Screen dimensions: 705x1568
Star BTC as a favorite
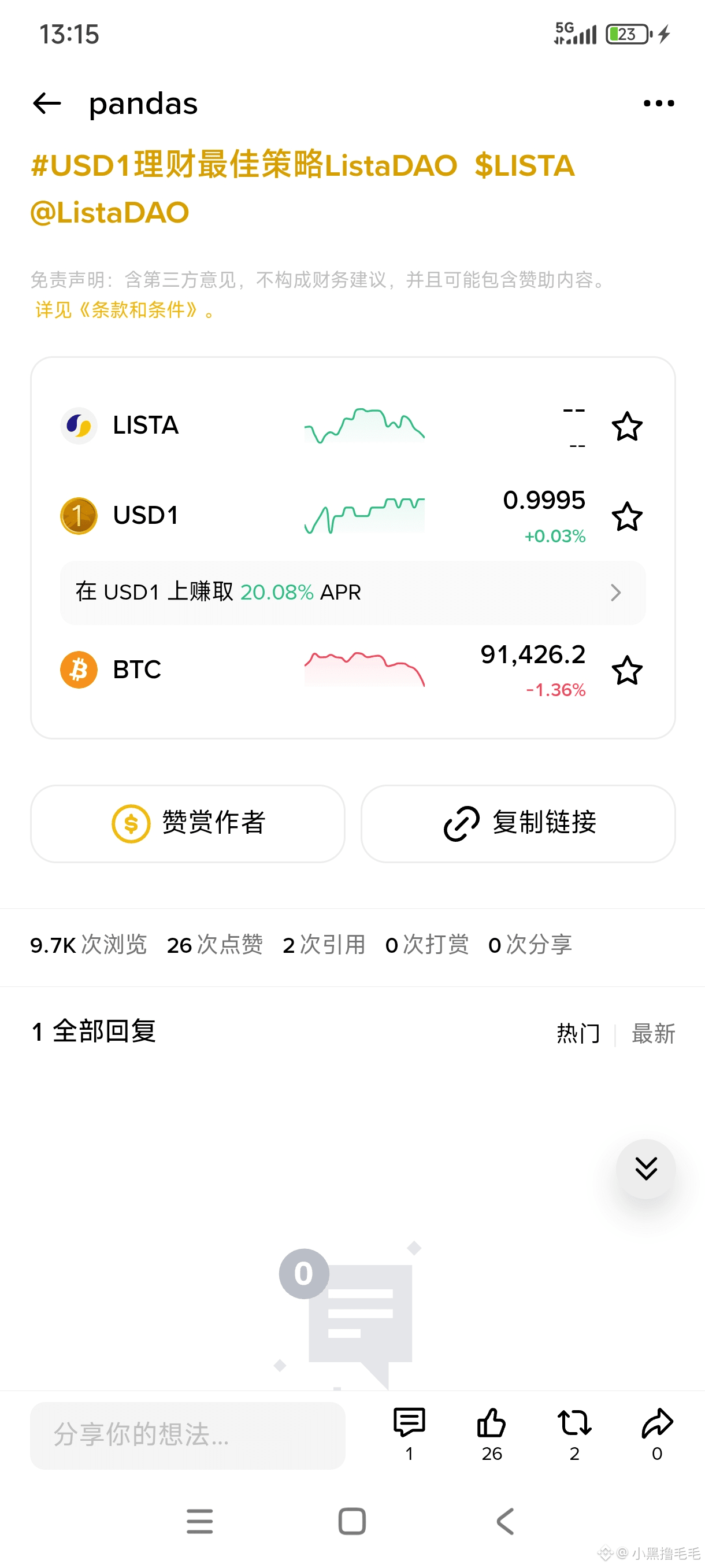click(x=626, y=670)
